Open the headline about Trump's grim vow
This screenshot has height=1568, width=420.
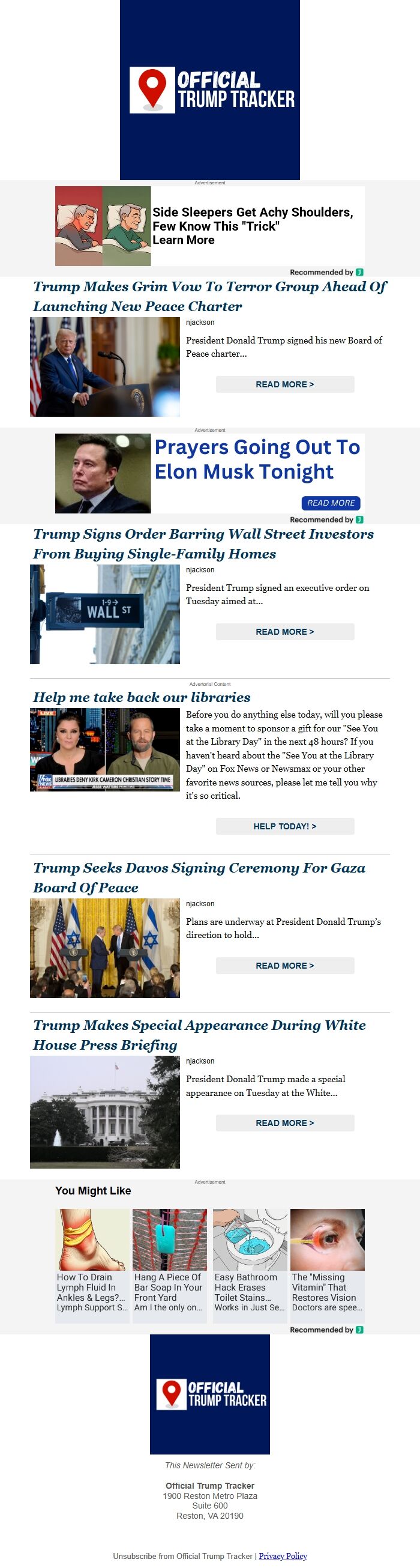209,297
